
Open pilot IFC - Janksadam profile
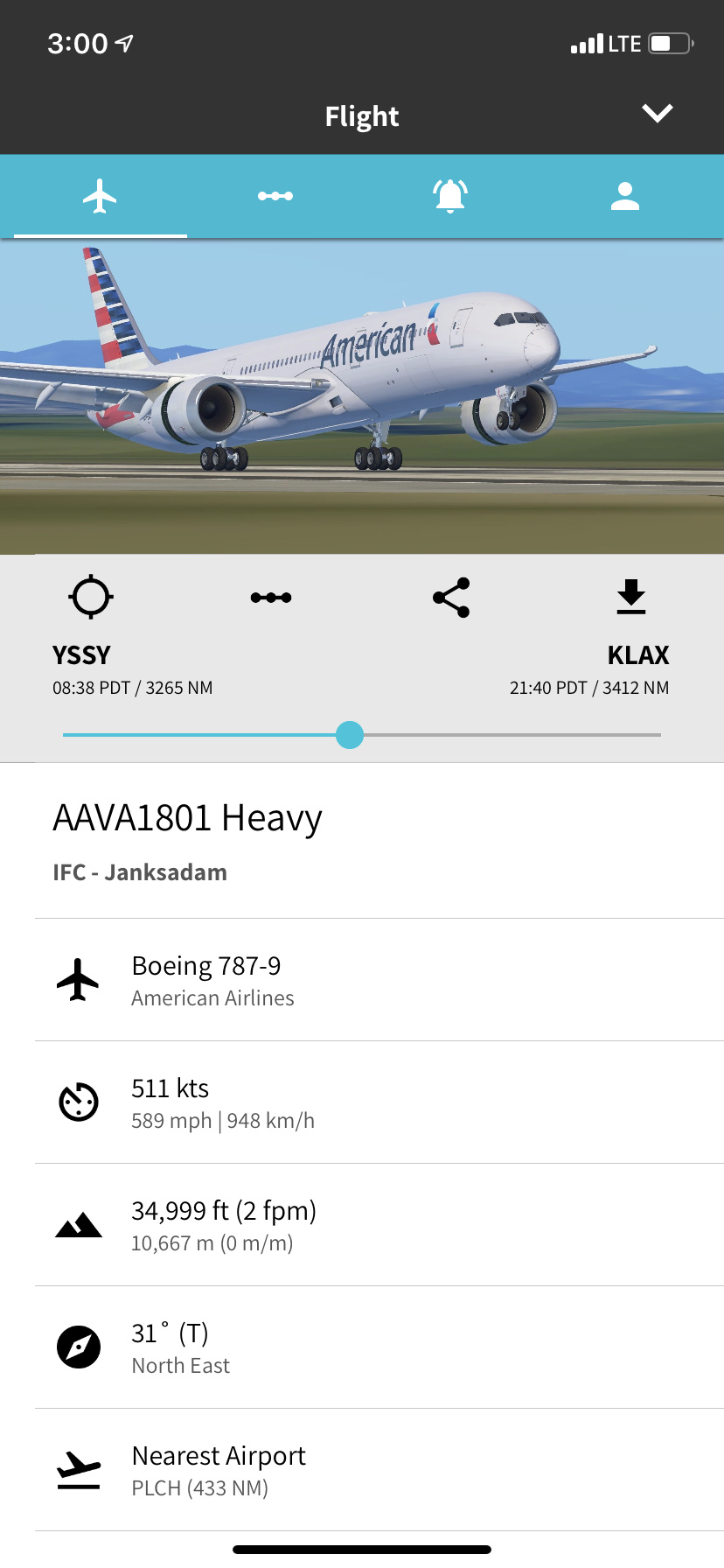click(140, 872)
